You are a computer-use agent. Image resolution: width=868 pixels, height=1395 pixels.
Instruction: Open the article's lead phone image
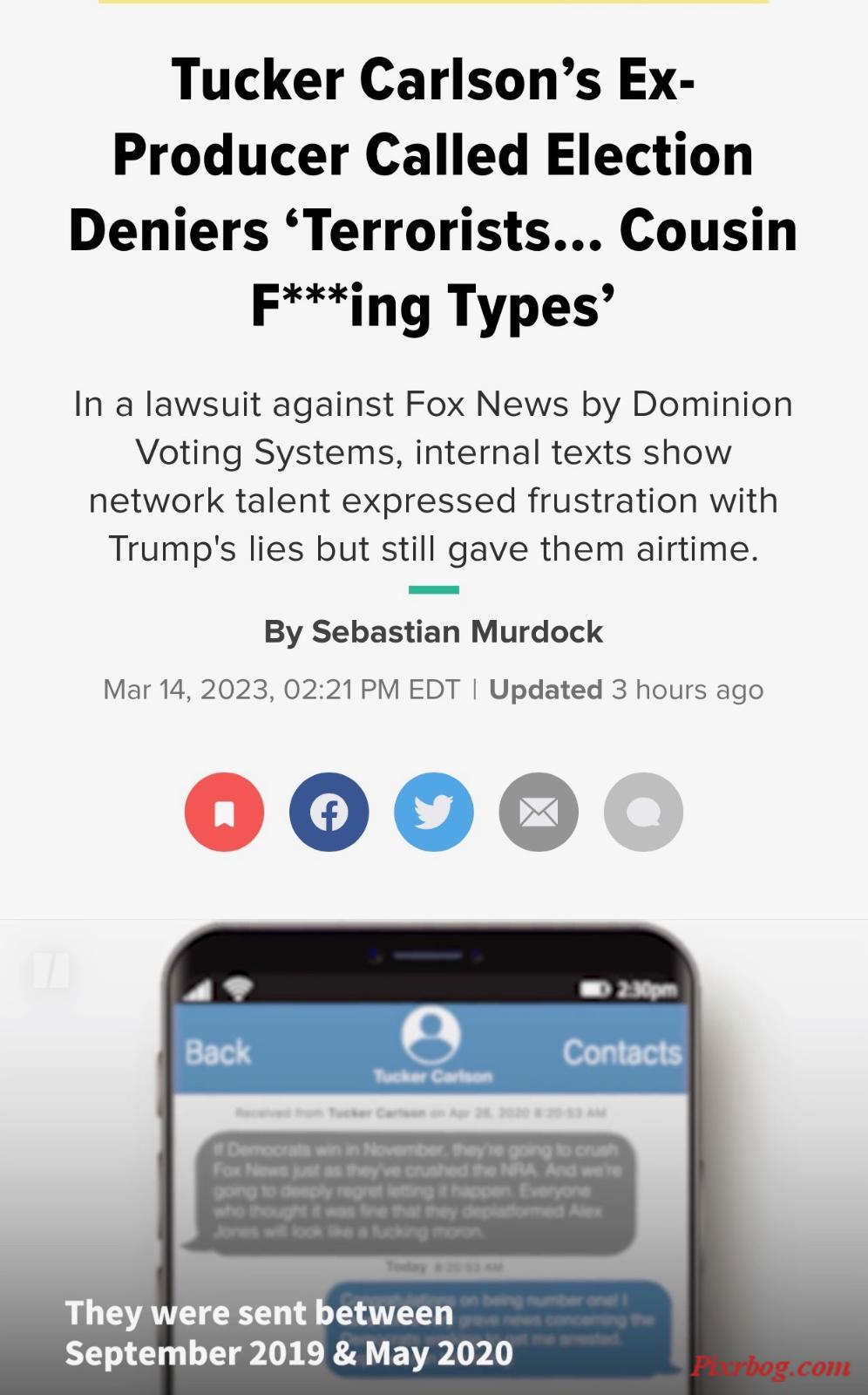coord(434,1157)
